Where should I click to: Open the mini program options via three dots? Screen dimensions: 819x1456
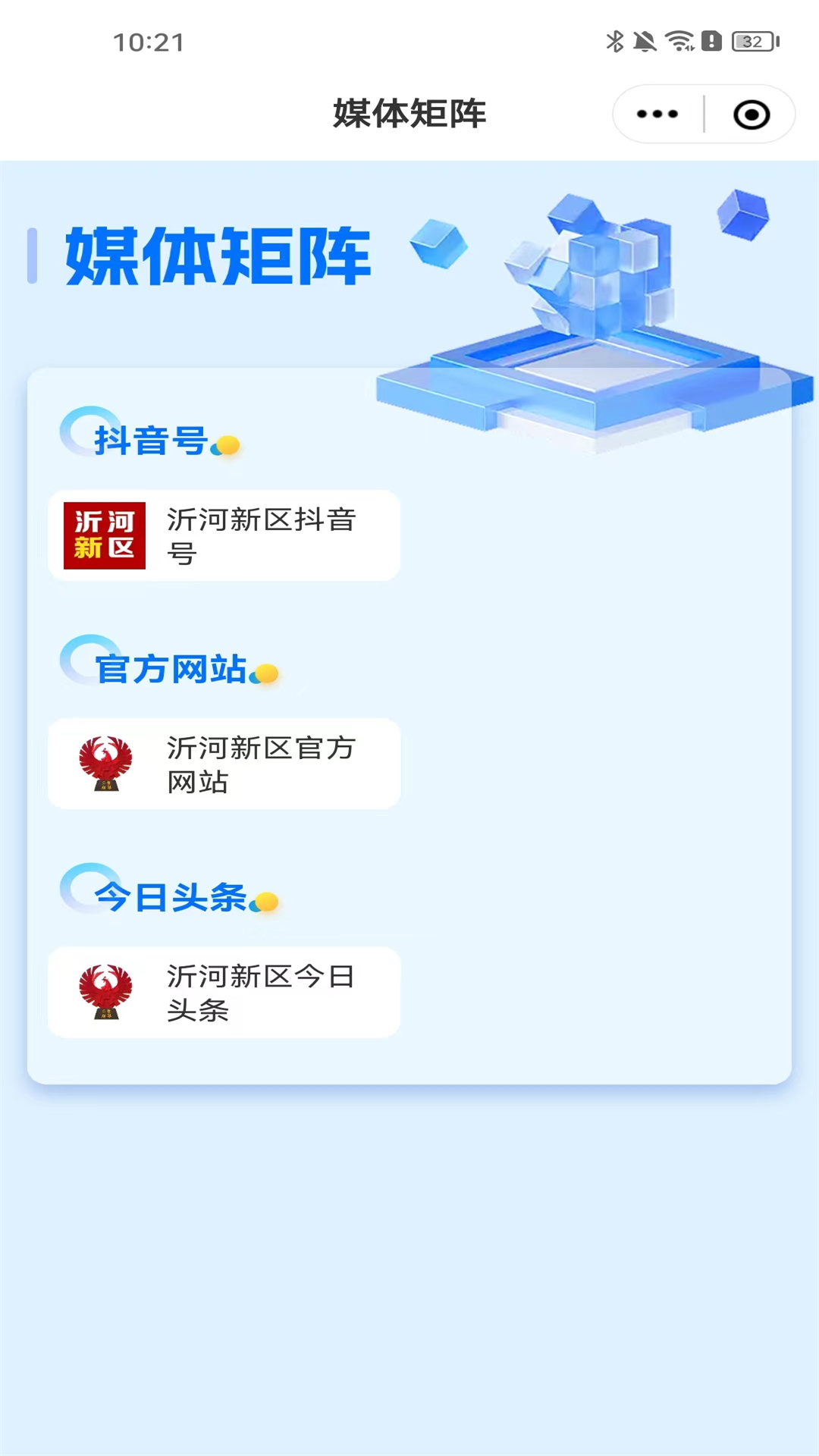point(655,112)
